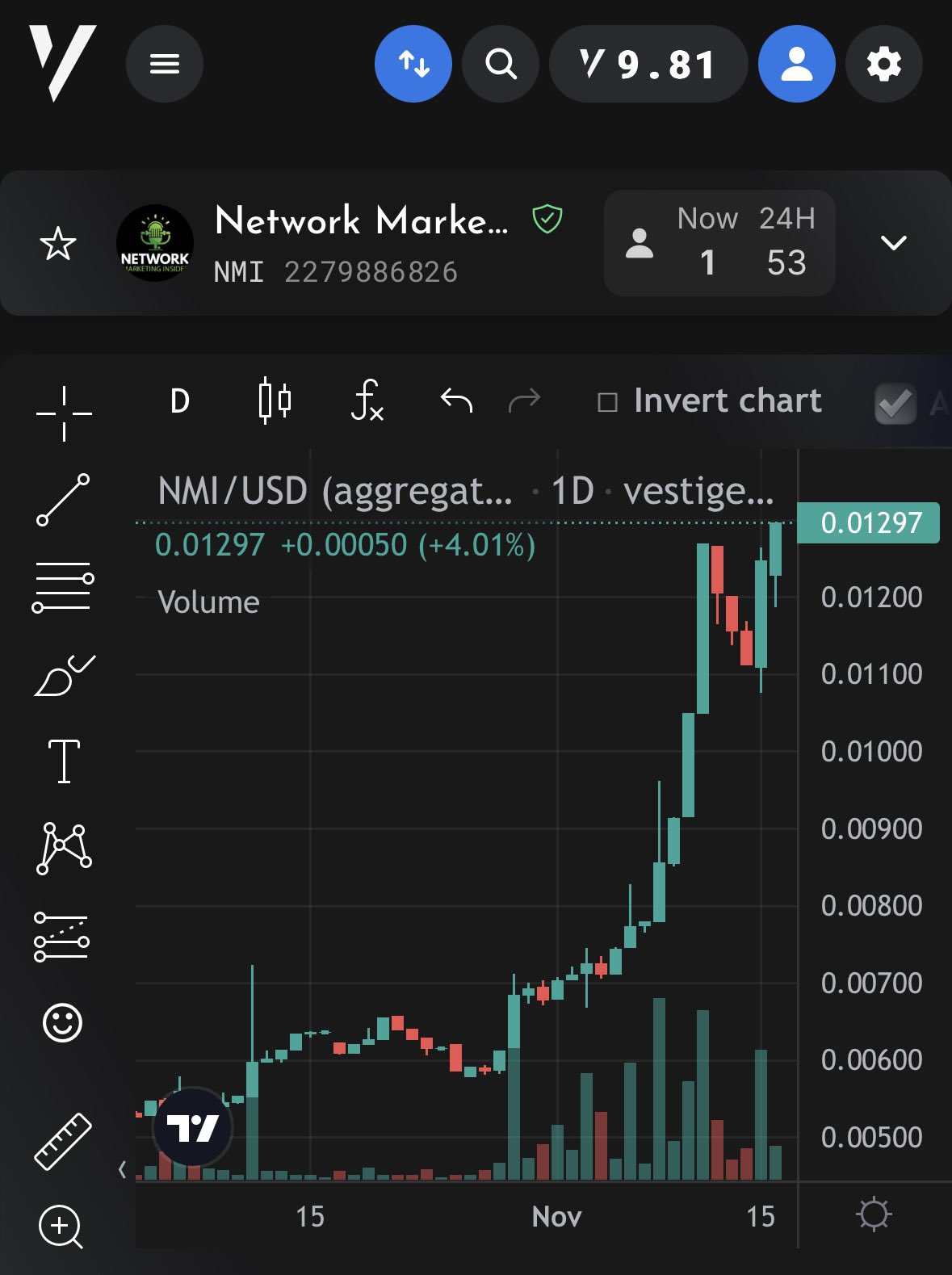This screenshot has width=952, height=1275.
Task: Expand the NMI asset details chevron
Action: tap(893, 243)
